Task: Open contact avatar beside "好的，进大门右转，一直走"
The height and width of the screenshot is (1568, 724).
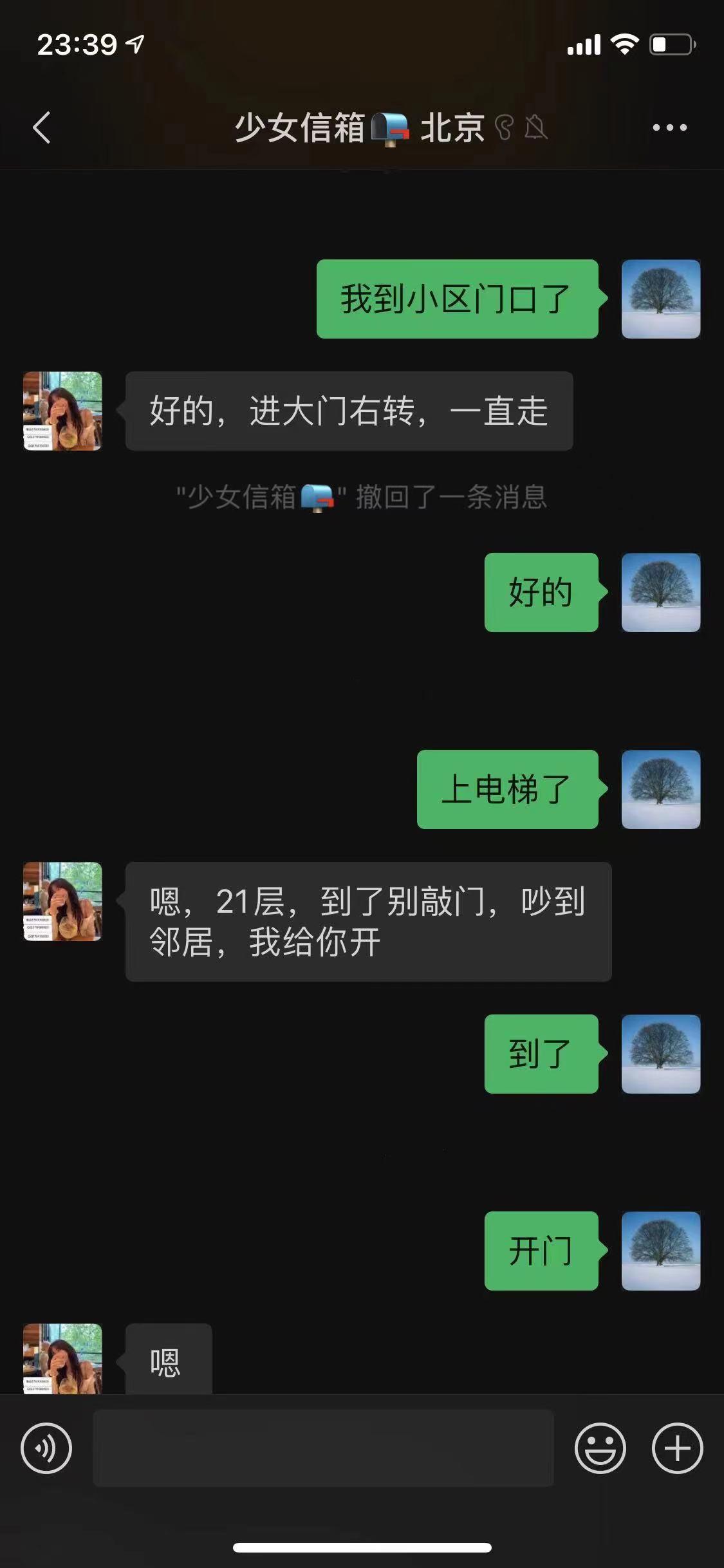Action: coord(62,411)
